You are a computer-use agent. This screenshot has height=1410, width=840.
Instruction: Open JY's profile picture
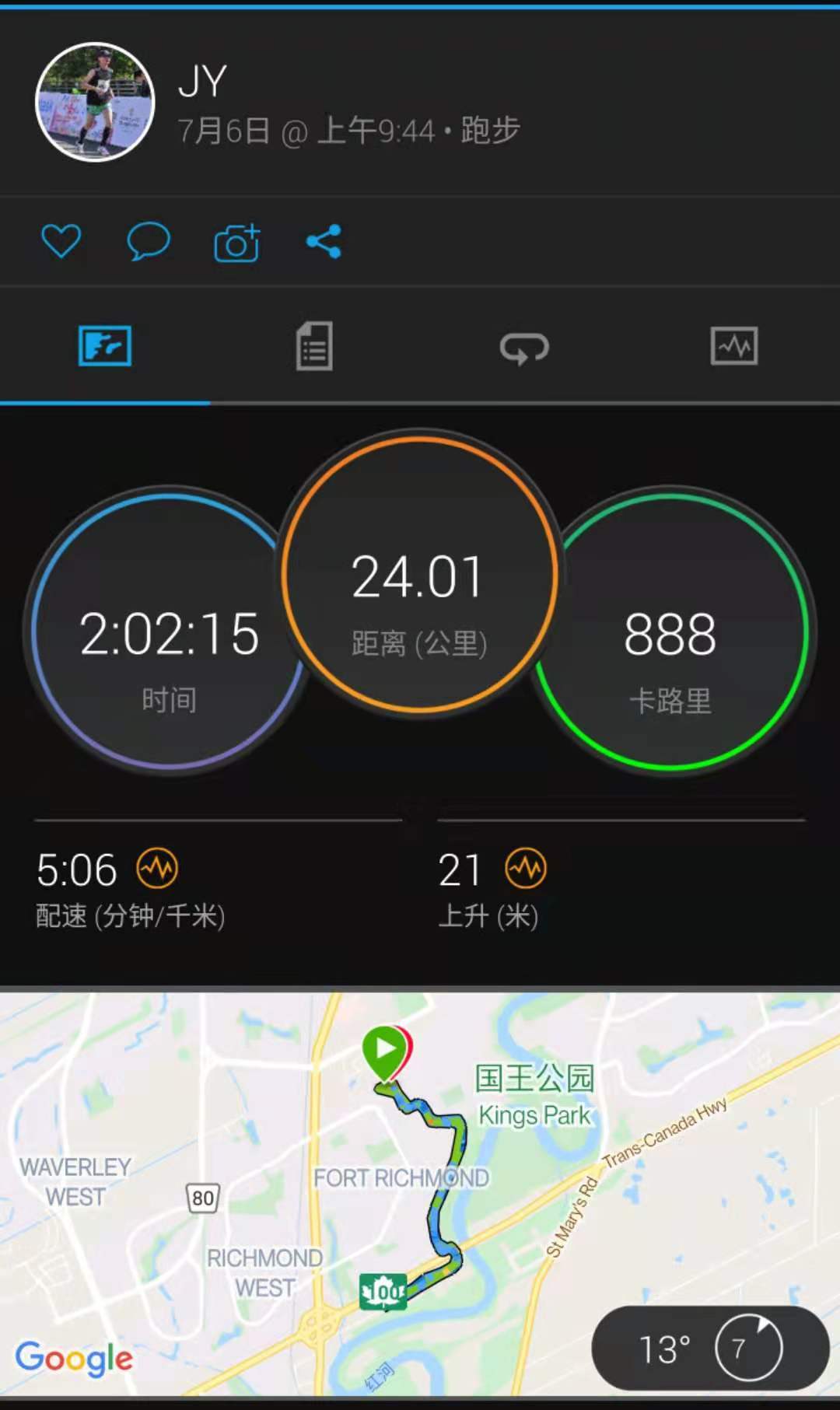pyautogui.click(x=95, y=102)
